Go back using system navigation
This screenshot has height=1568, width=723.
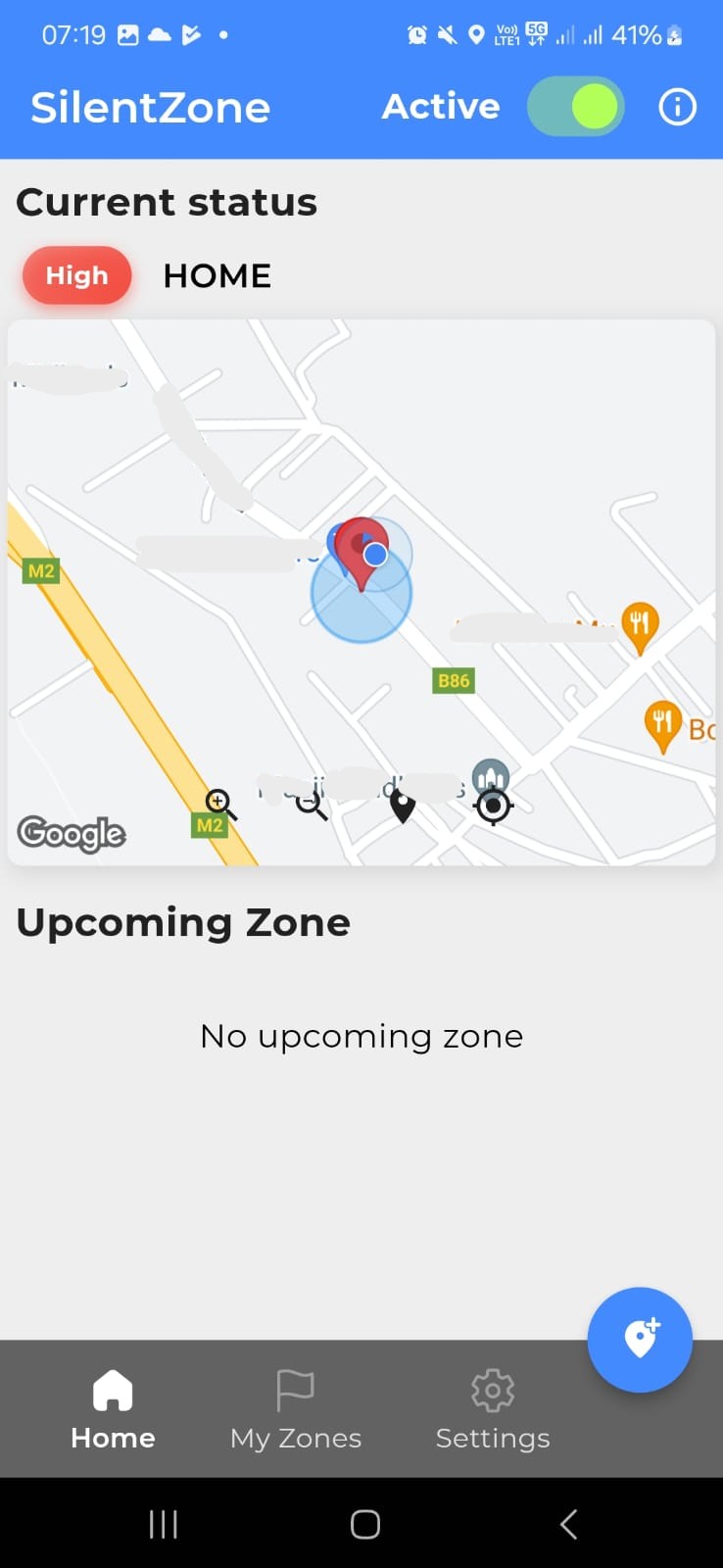568,1524
